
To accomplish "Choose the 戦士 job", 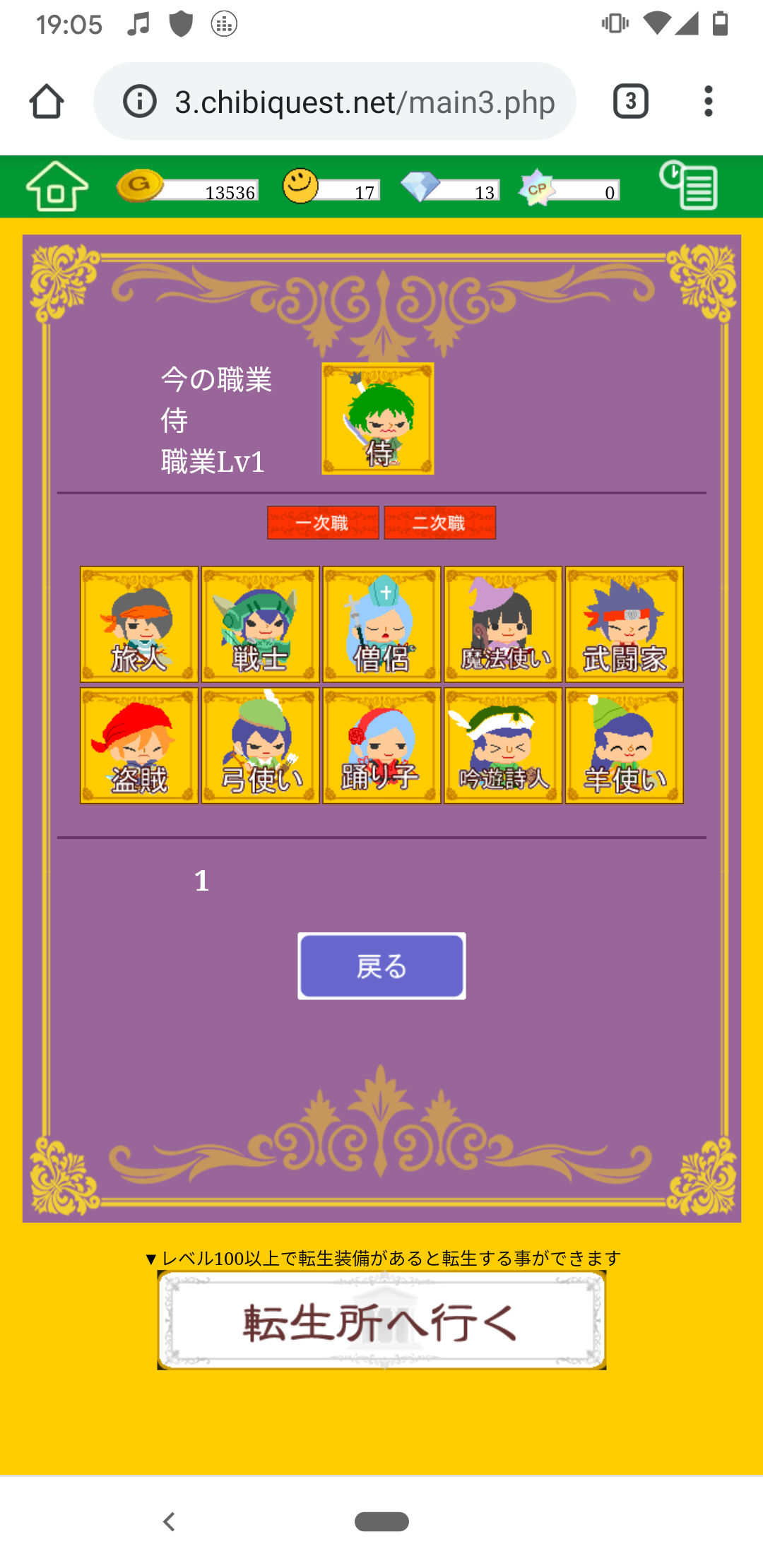I will [x=260, y=624].
